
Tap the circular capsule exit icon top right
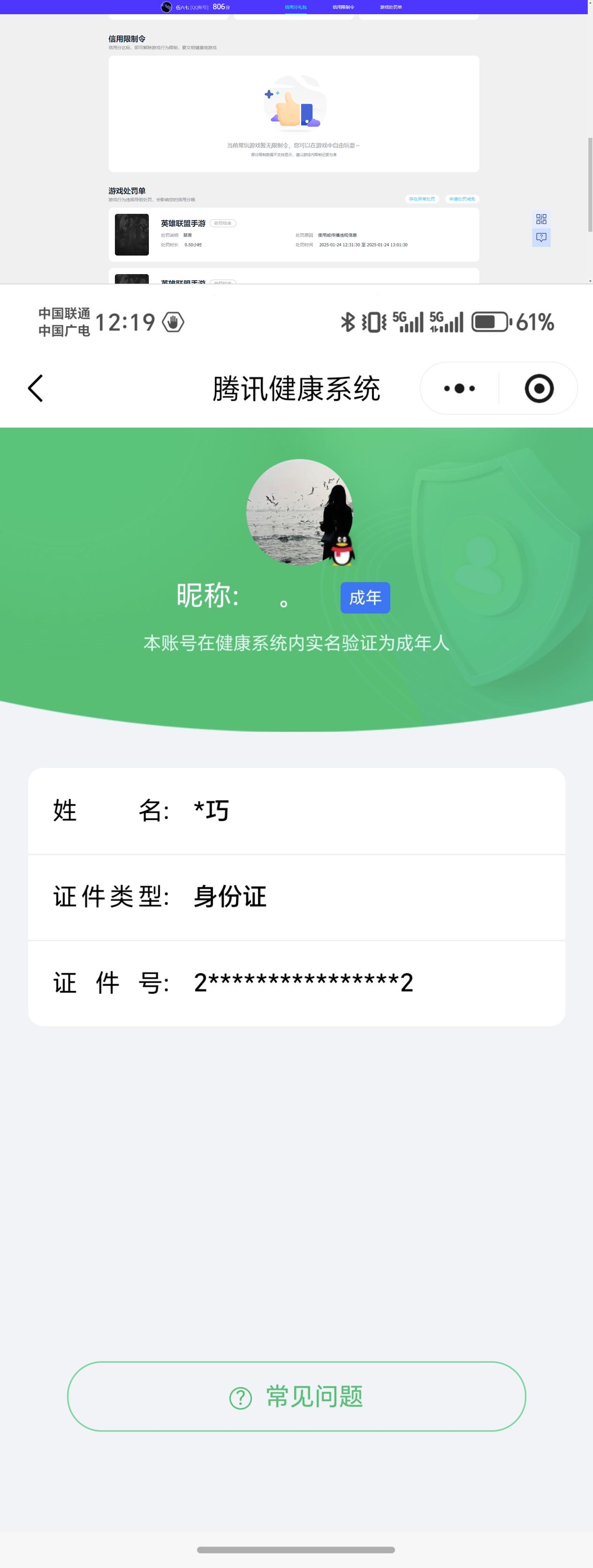click(538, 388)
